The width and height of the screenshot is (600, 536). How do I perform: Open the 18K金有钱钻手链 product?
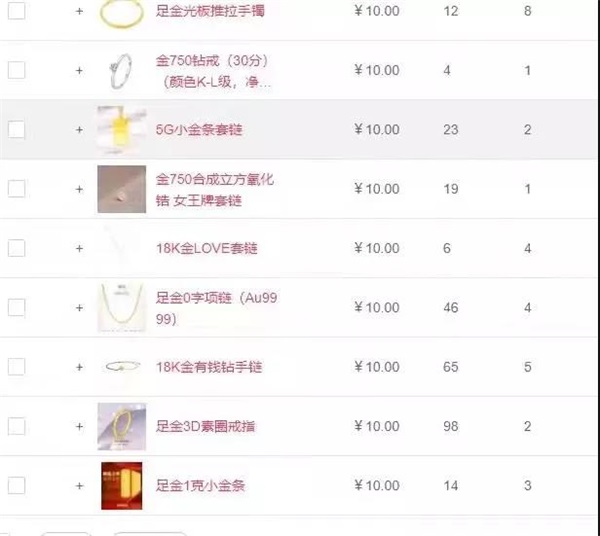pyautogui.click(x=208, y=367)
